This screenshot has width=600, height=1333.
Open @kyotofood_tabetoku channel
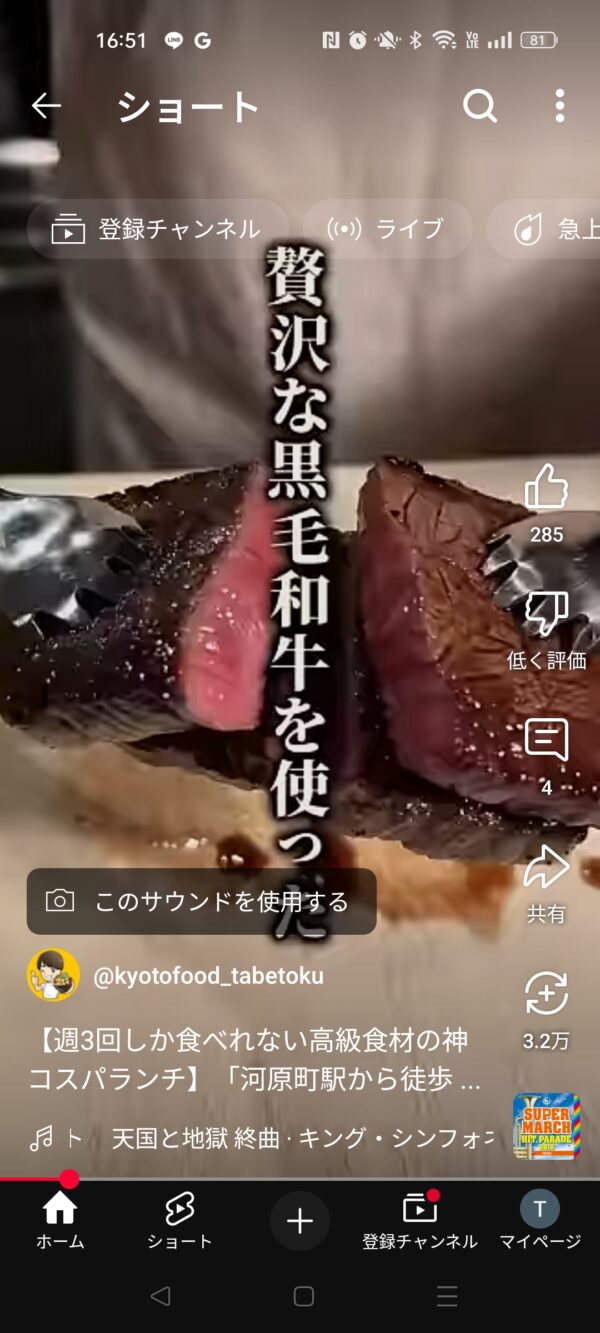click(208, 976)
